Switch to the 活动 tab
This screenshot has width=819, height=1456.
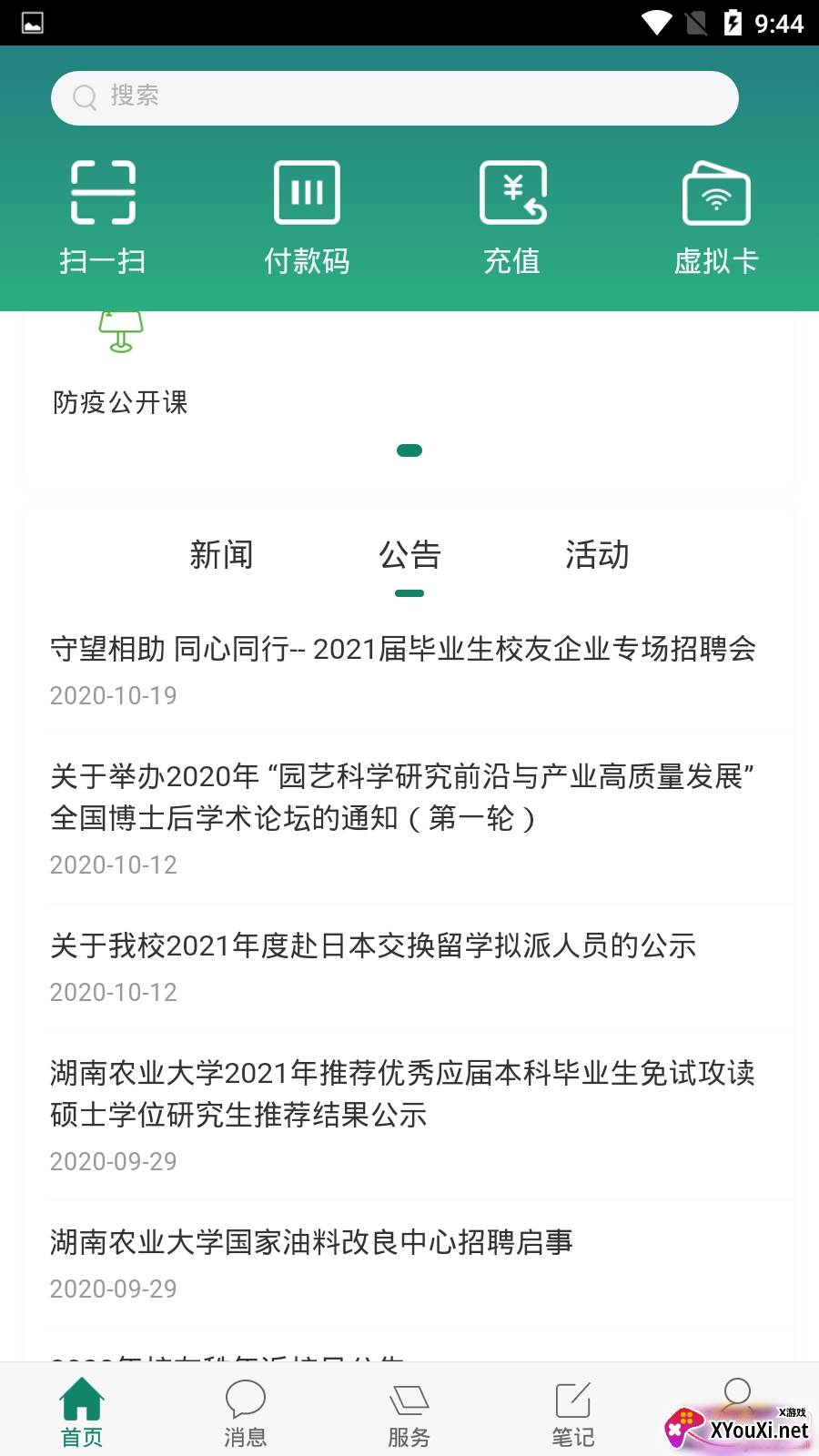point(597,555)
